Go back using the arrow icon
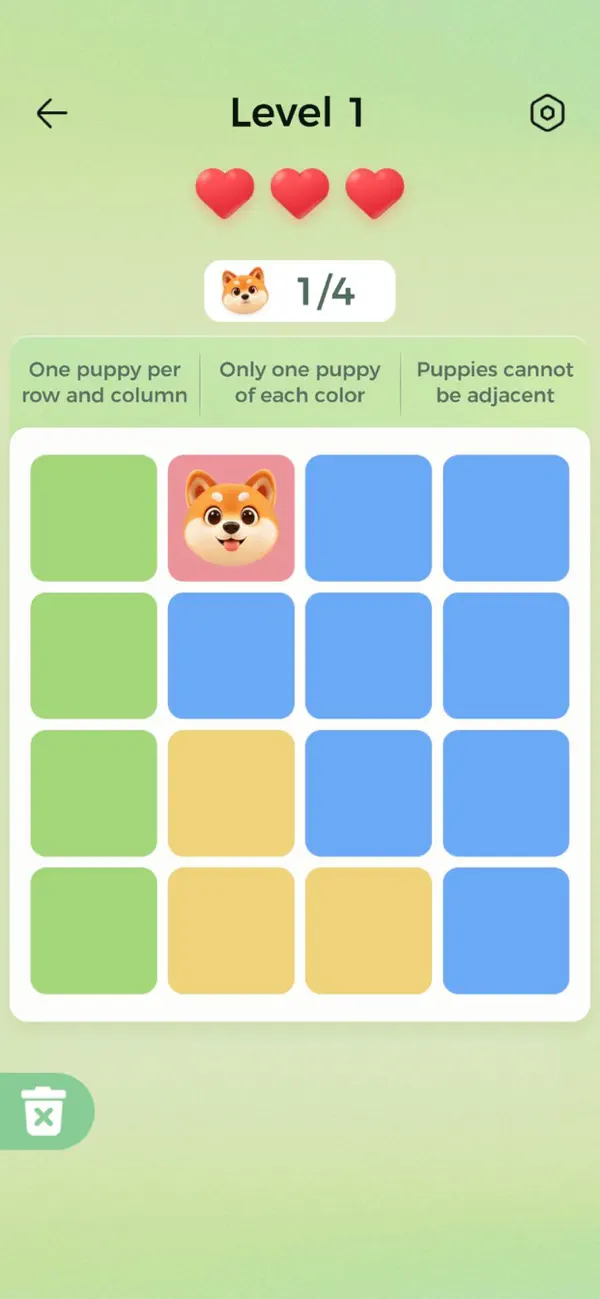600x1299 pixels. (52, 114)
